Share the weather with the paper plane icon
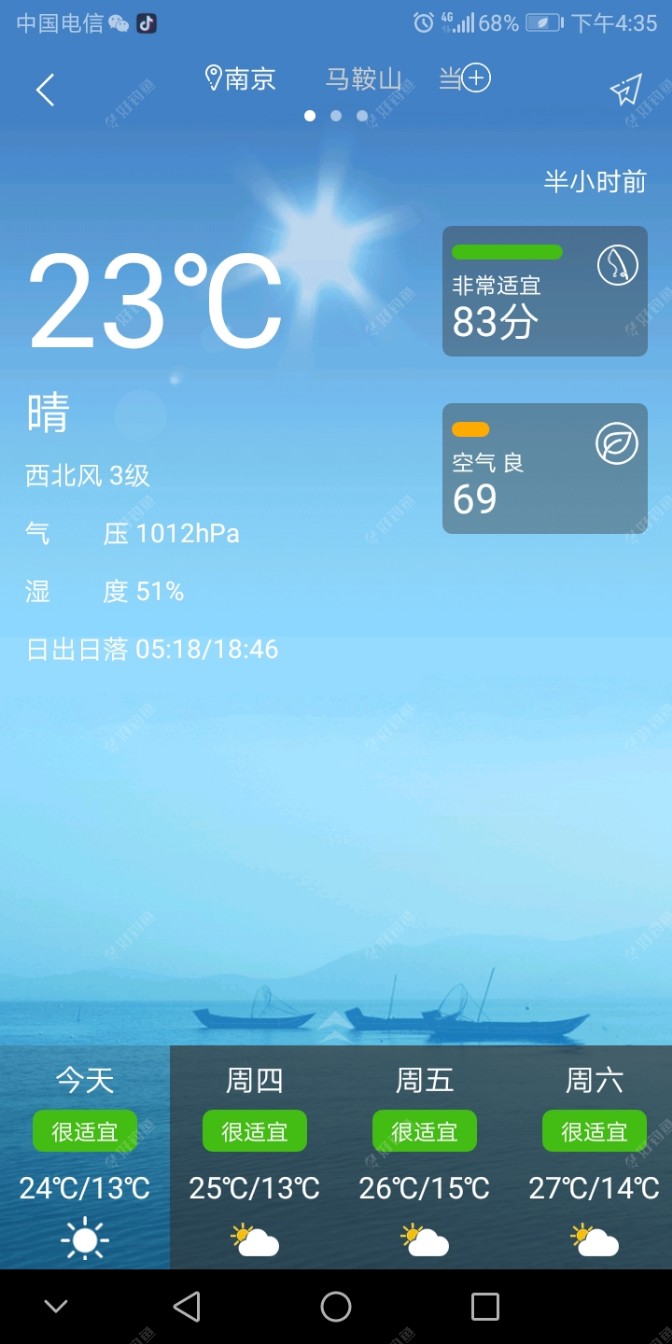672x1344 pixels. [x=626, y=90]
